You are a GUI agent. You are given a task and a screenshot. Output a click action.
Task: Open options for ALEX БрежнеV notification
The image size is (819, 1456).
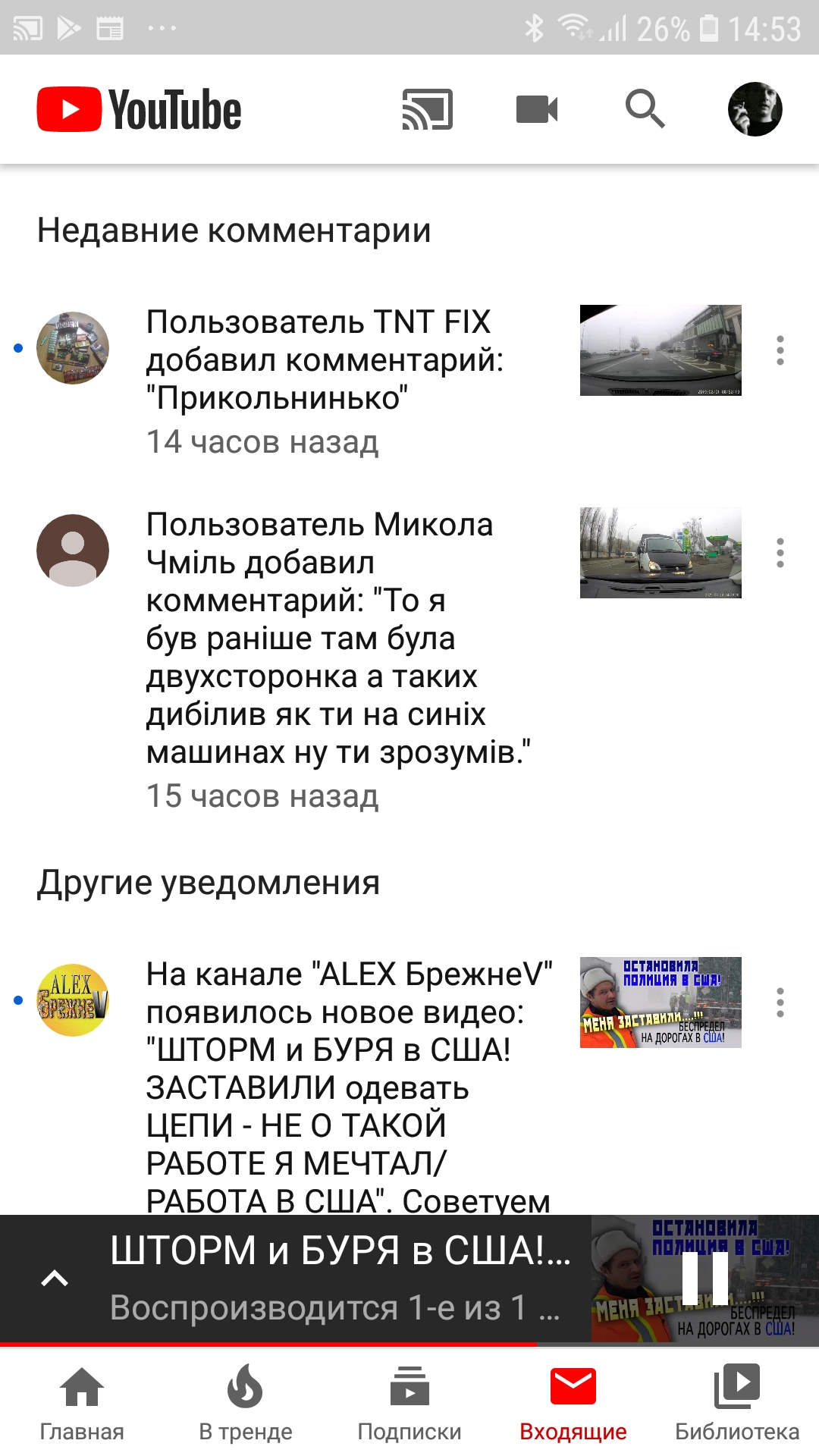coord(780,1003)
